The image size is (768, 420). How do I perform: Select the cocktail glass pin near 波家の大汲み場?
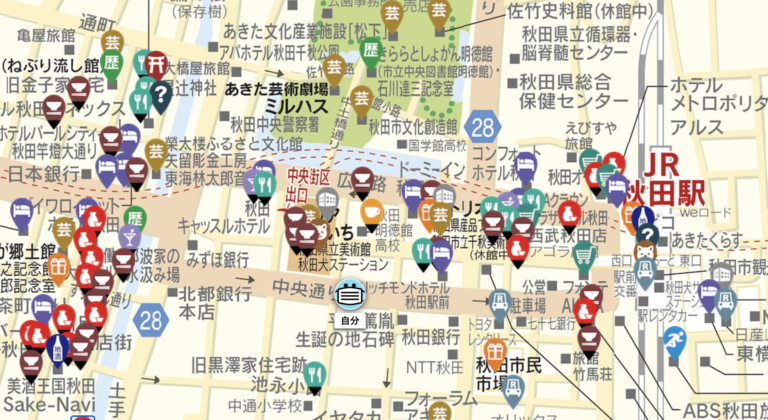click(x=130, y=236)
